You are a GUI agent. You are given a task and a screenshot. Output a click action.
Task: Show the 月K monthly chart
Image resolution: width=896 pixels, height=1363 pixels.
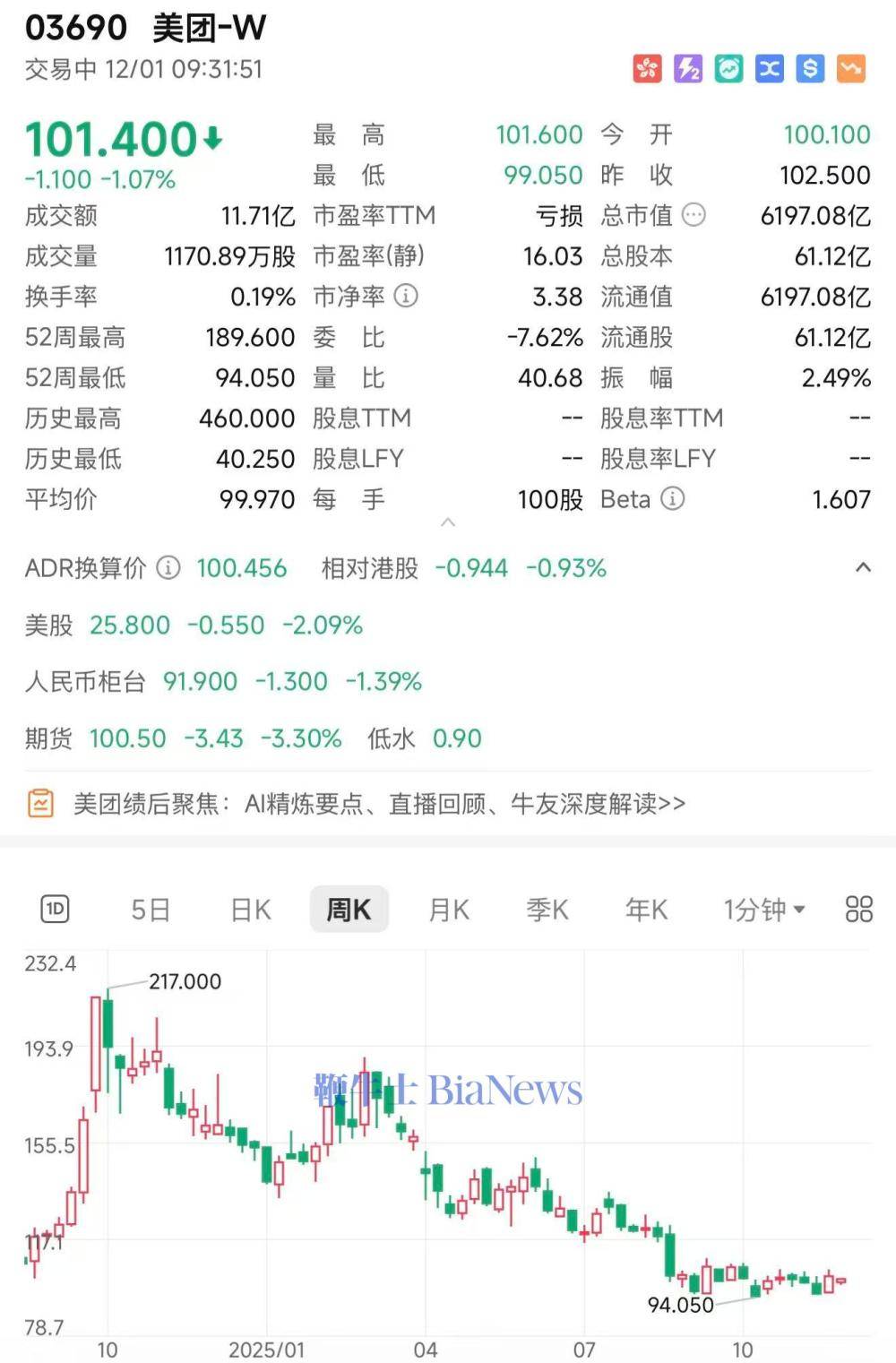[449, 910]
